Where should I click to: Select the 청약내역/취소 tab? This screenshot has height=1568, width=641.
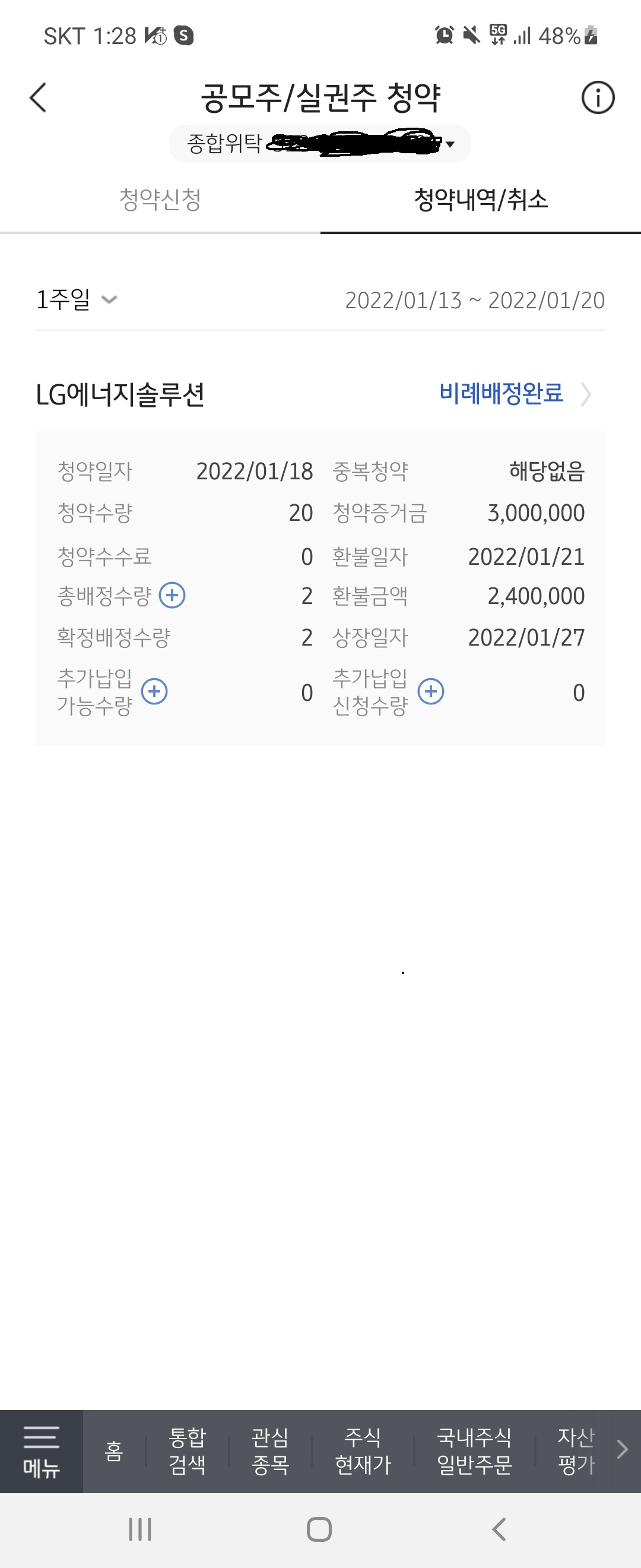click(480, 200)
